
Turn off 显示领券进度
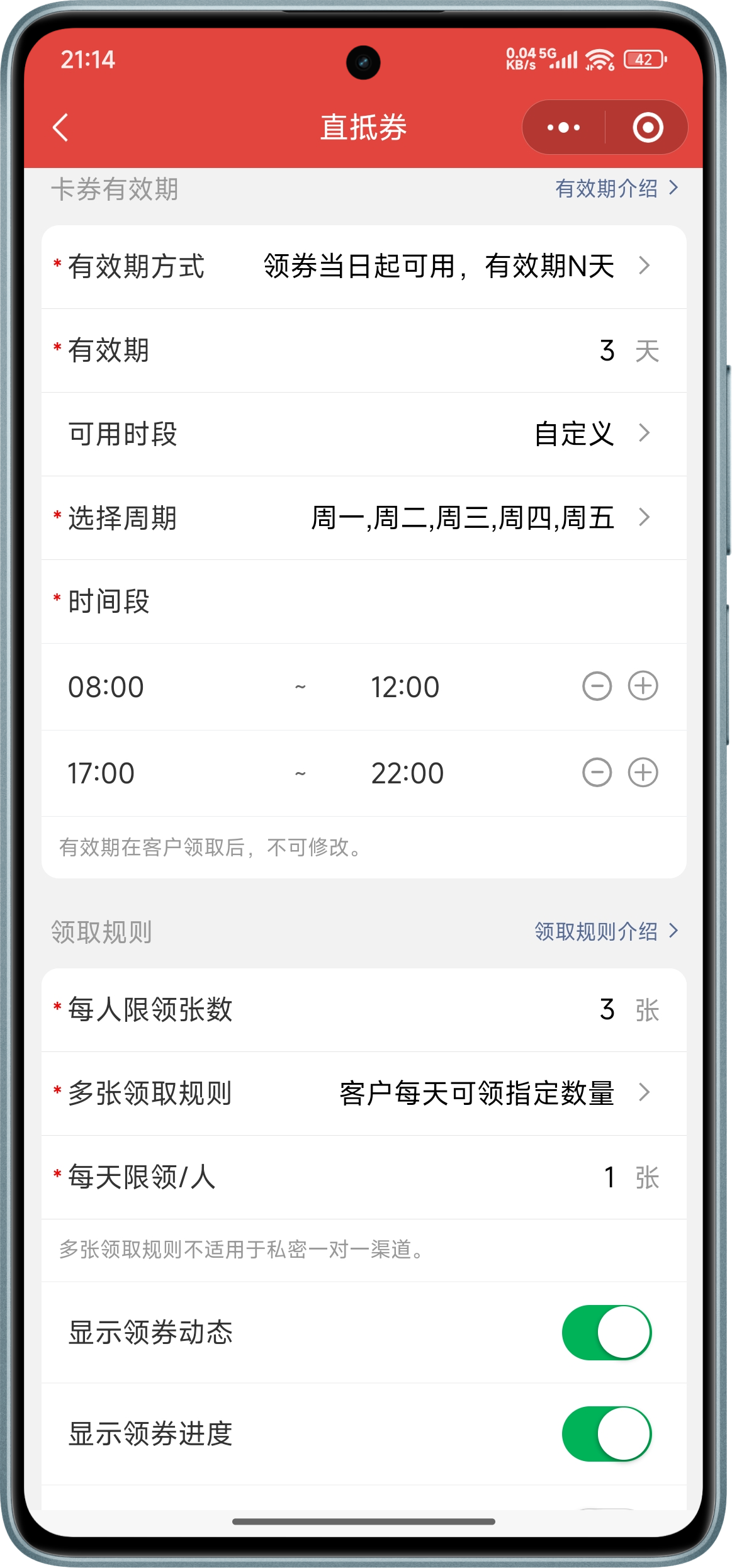coord(606,1434)
